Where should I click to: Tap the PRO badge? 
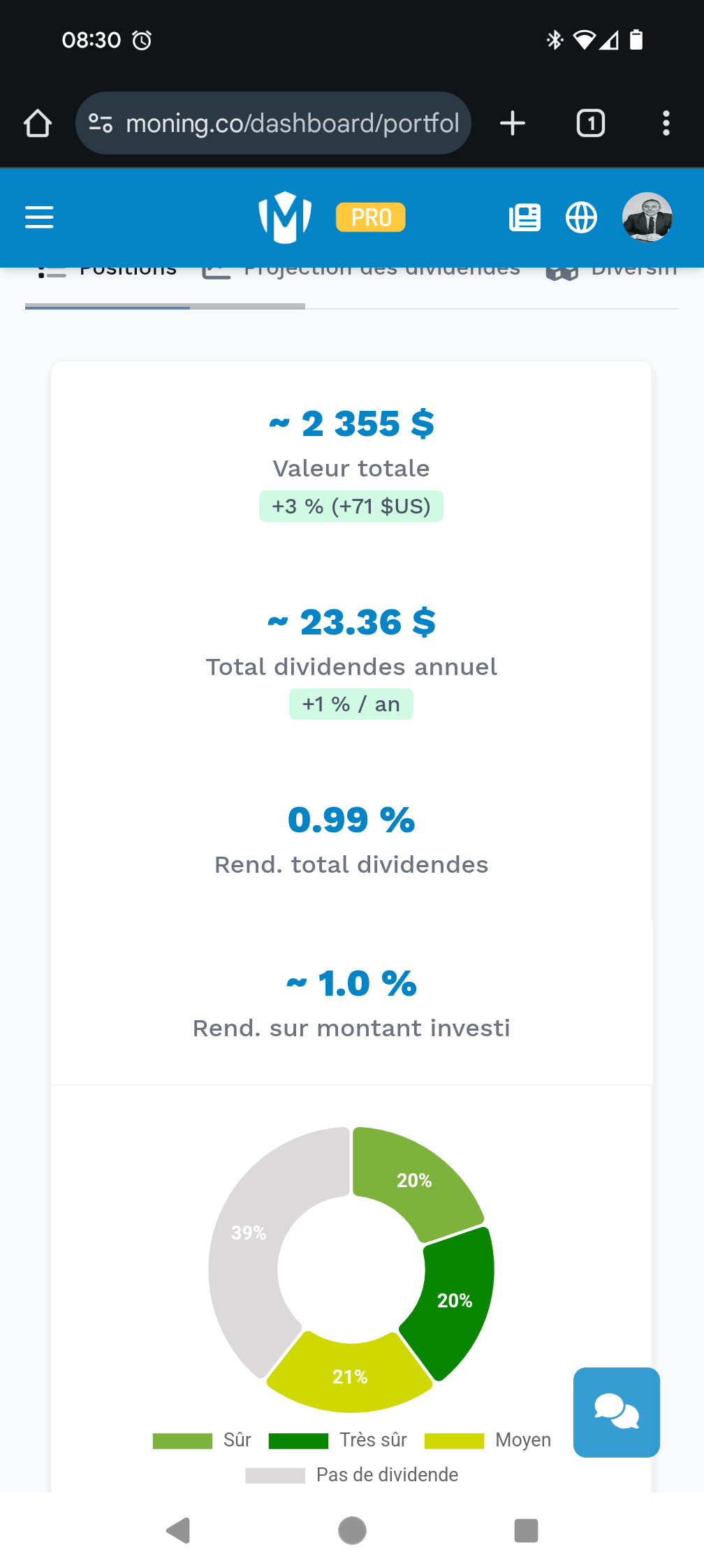coord(371,217)
